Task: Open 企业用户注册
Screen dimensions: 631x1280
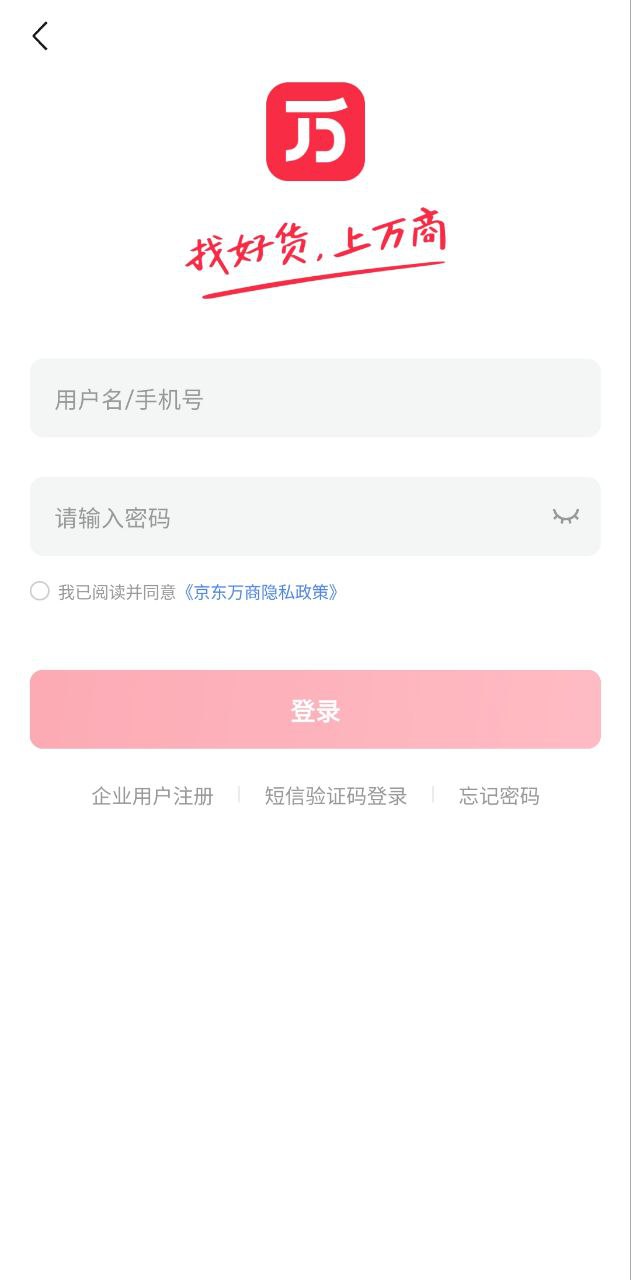Action: click(x=153, y=796)
